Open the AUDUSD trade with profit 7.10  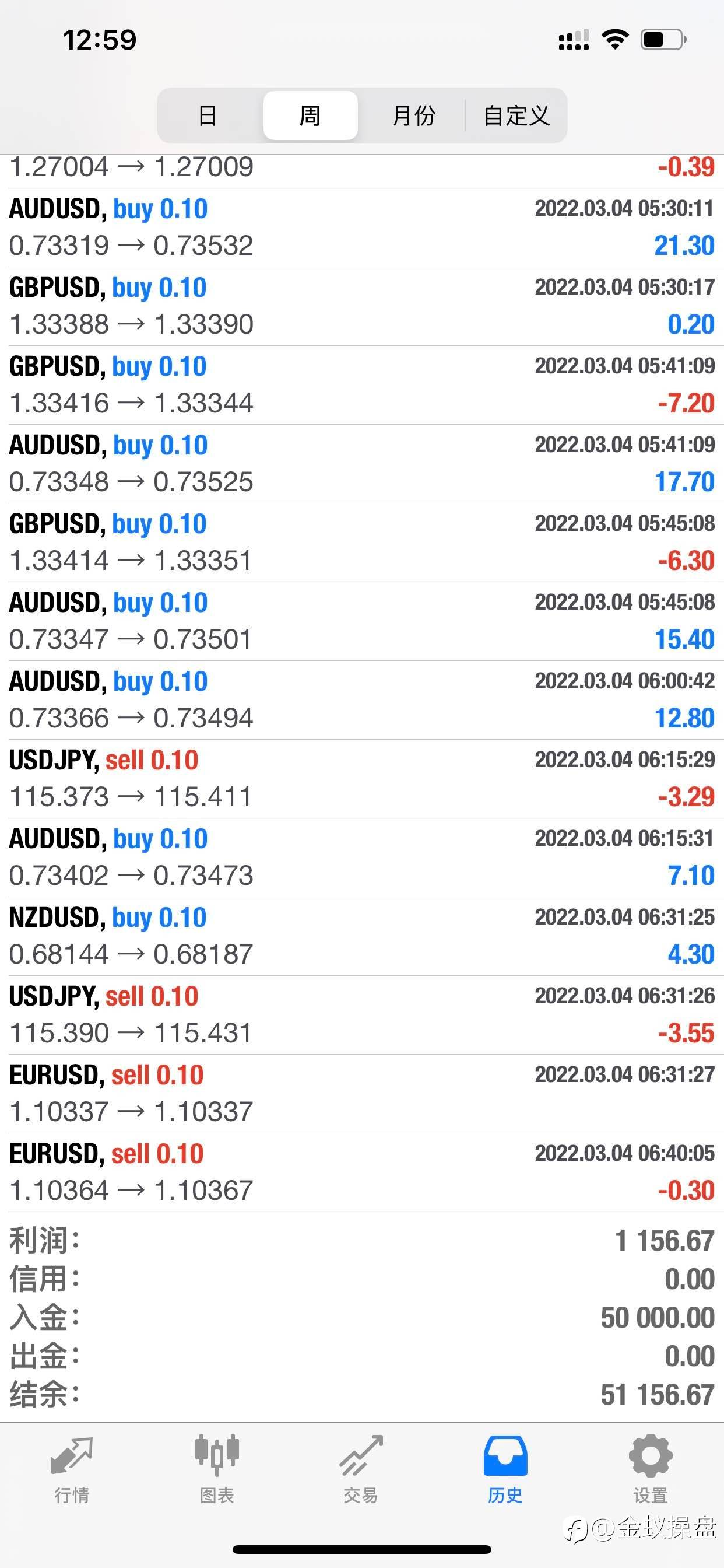pos(362,858)
